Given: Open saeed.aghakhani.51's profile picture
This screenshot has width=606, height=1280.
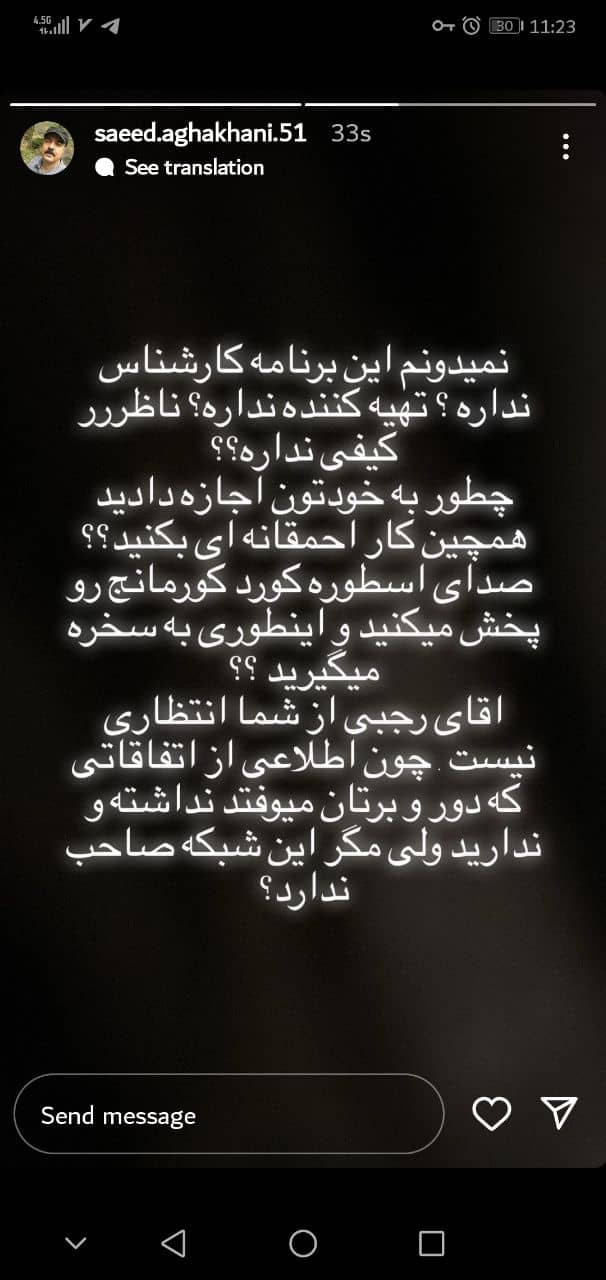Looking at the screenshot, I should click(47, 149).
